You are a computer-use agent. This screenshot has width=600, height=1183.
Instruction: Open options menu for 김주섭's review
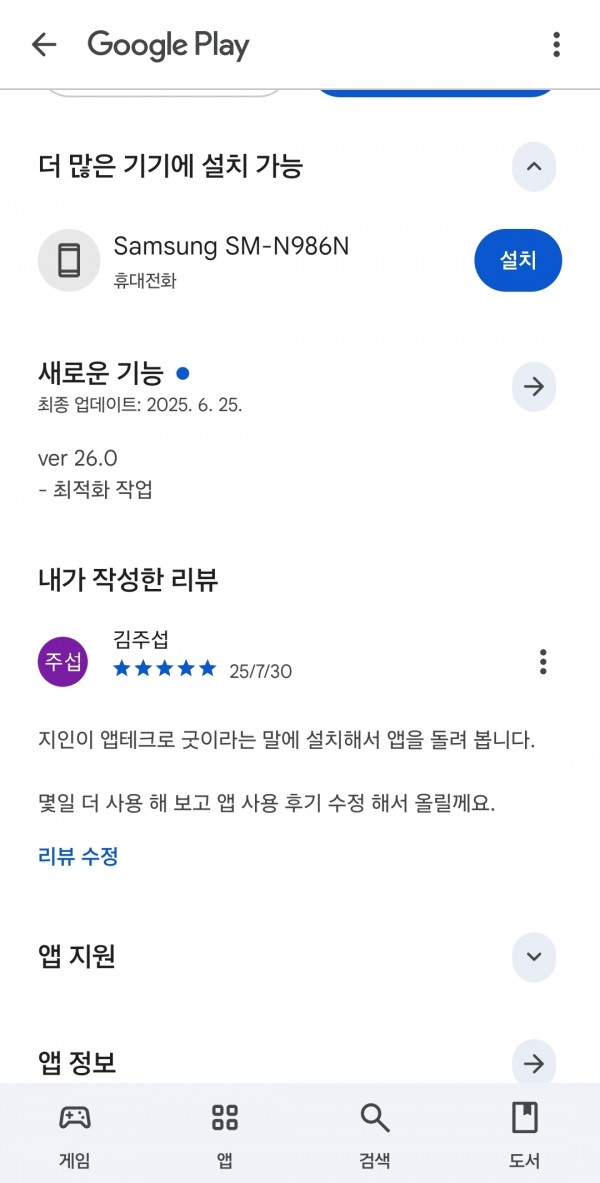pyautogui.click(x=543, y=662)
